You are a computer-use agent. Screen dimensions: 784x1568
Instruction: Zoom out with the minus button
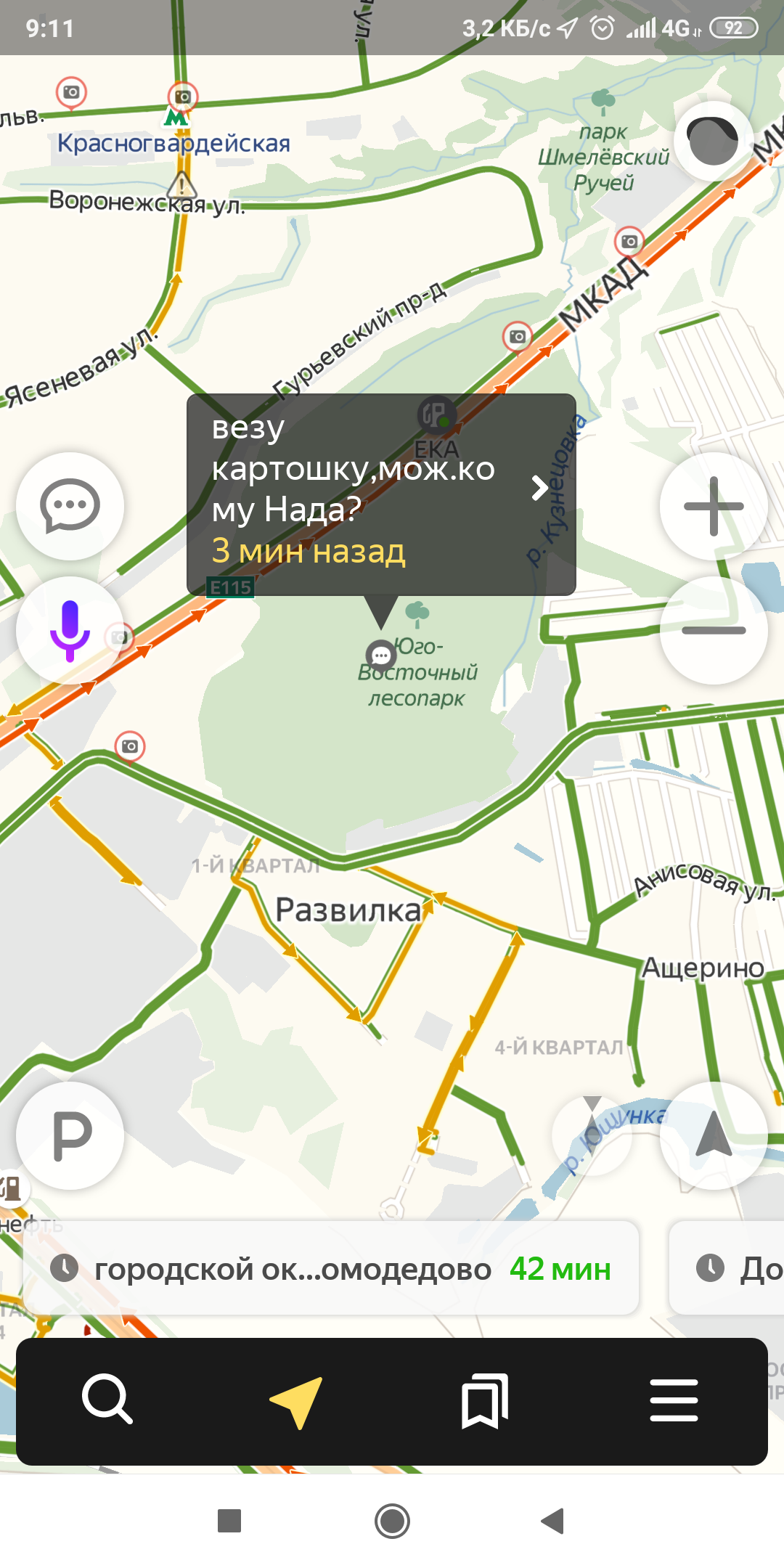click(714, 630)
